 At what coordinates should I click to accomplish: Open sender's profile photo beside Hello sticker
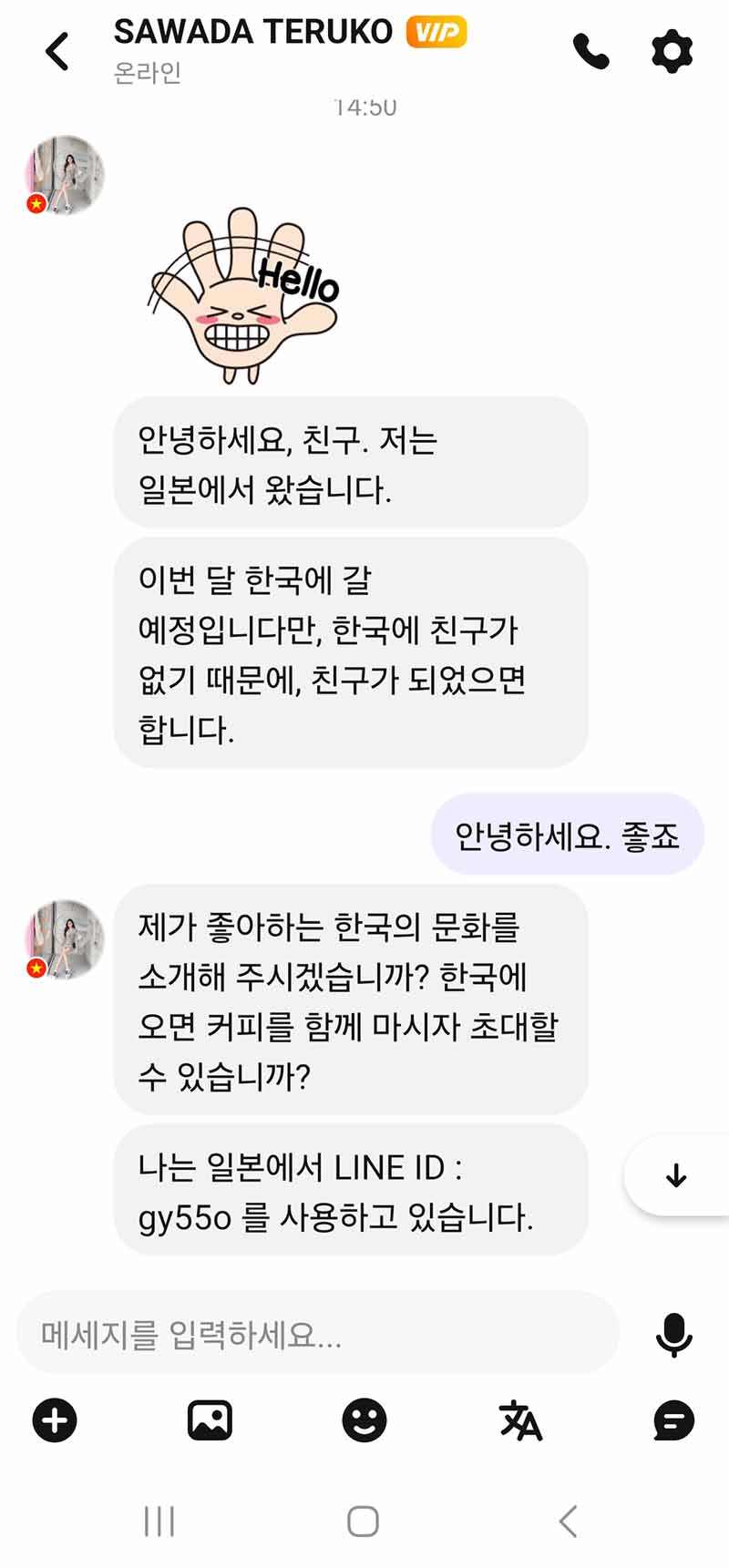tap(64, 175)
